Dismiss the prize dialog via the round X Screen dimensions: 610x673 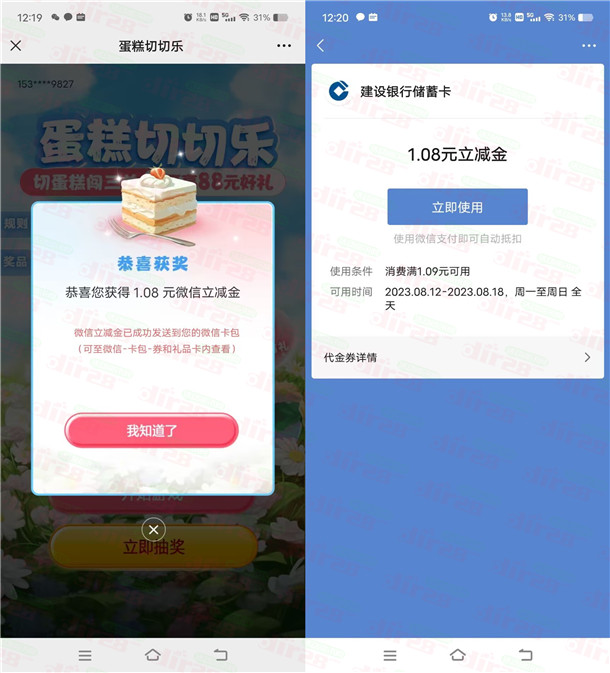(152, 529)
